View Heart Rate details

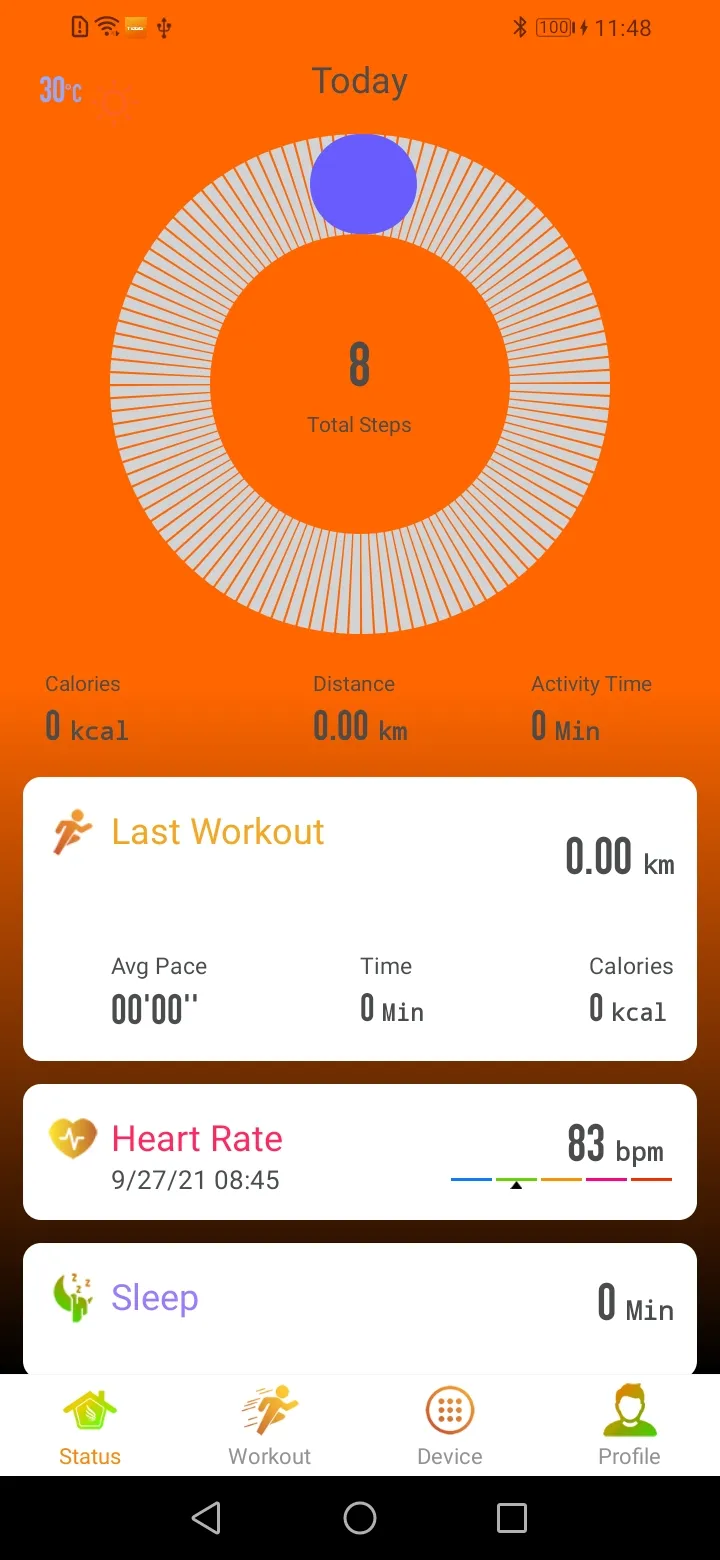coord(360,1152)
